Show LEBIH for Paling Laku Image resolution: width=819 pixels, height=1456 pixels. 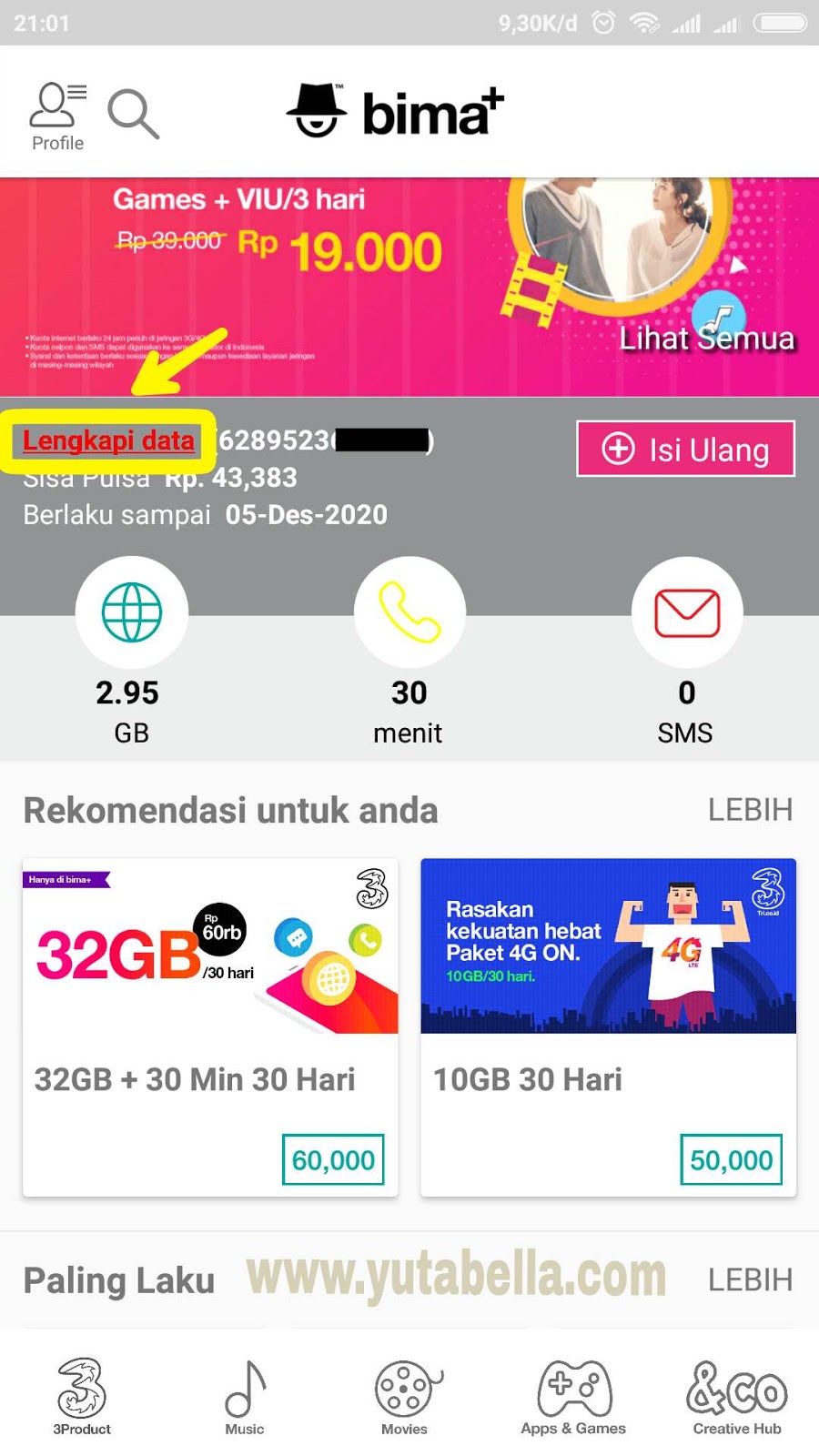750,1279
